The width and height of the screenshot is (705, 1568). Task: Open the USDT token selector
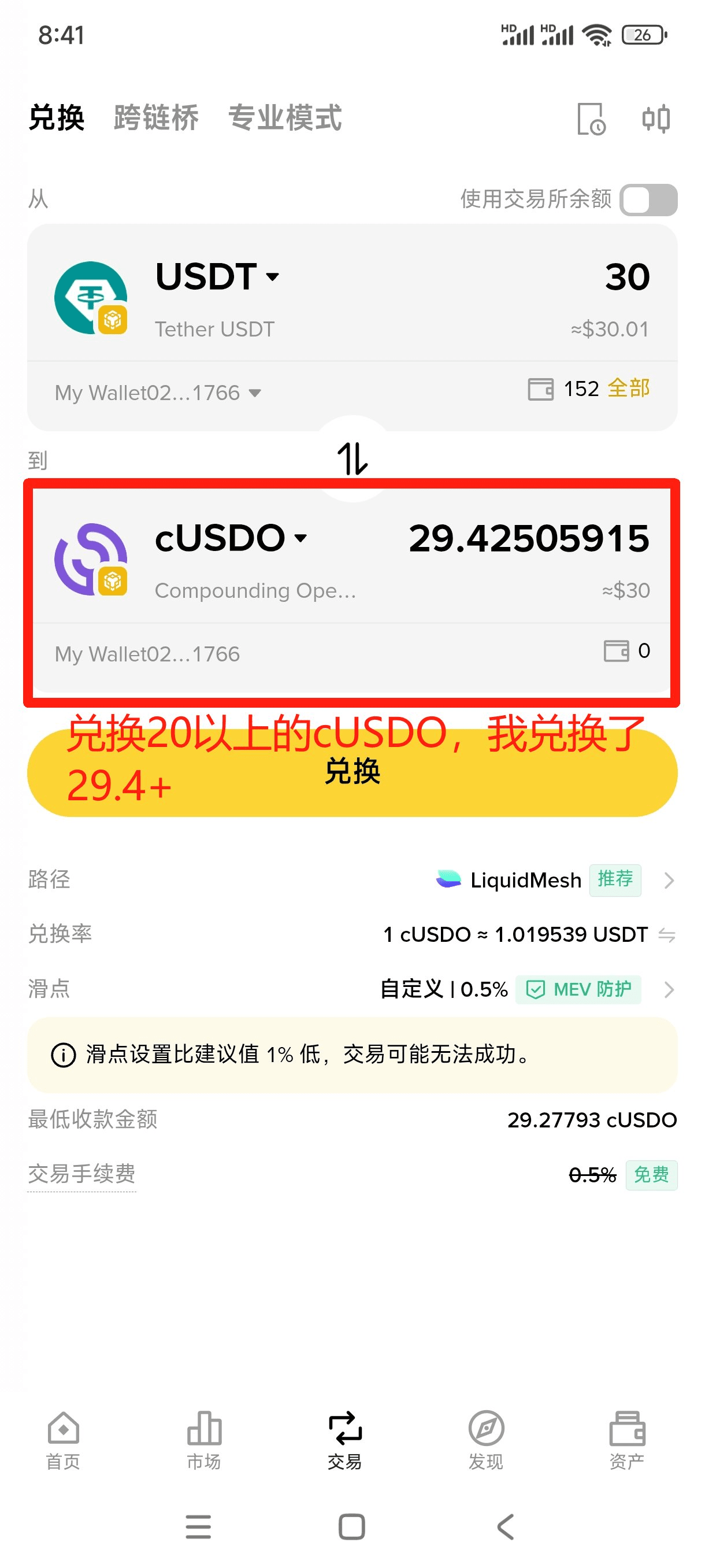point(217,278)
